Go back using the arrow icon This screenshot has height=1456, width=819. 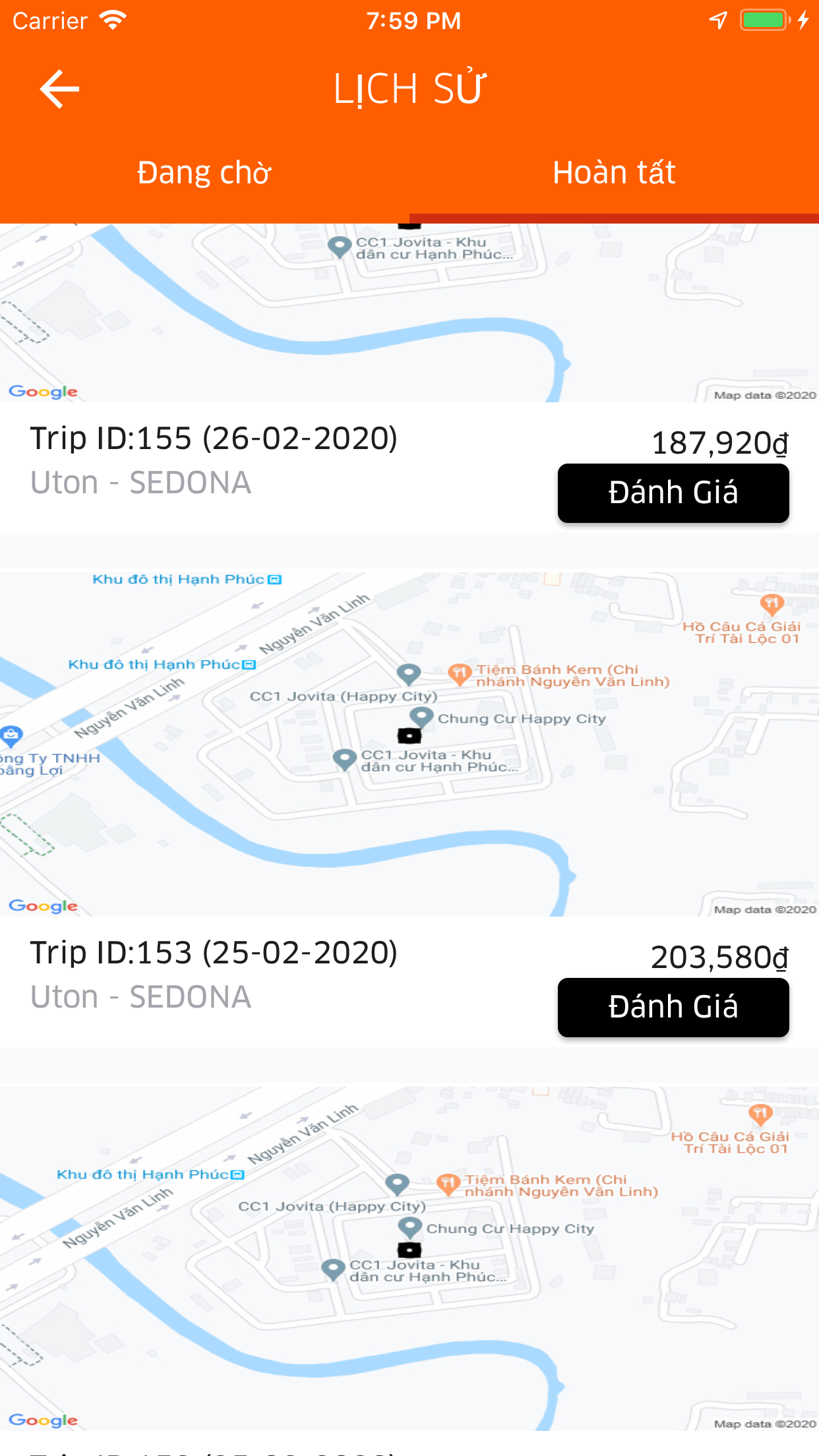point(59,89)
